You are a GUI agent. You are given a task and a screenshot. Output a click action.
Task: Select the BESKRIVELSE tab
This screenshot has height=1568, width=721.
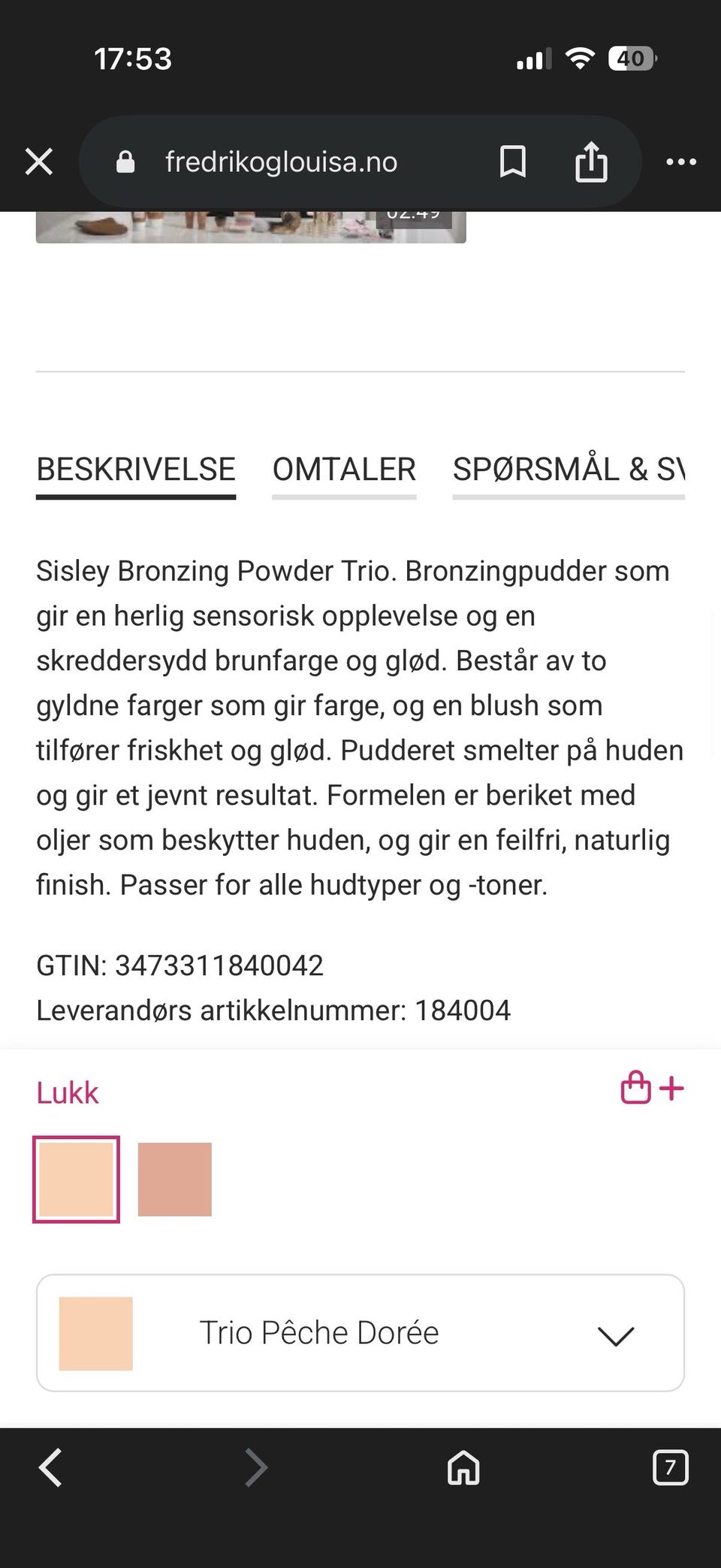click(136, 469)
